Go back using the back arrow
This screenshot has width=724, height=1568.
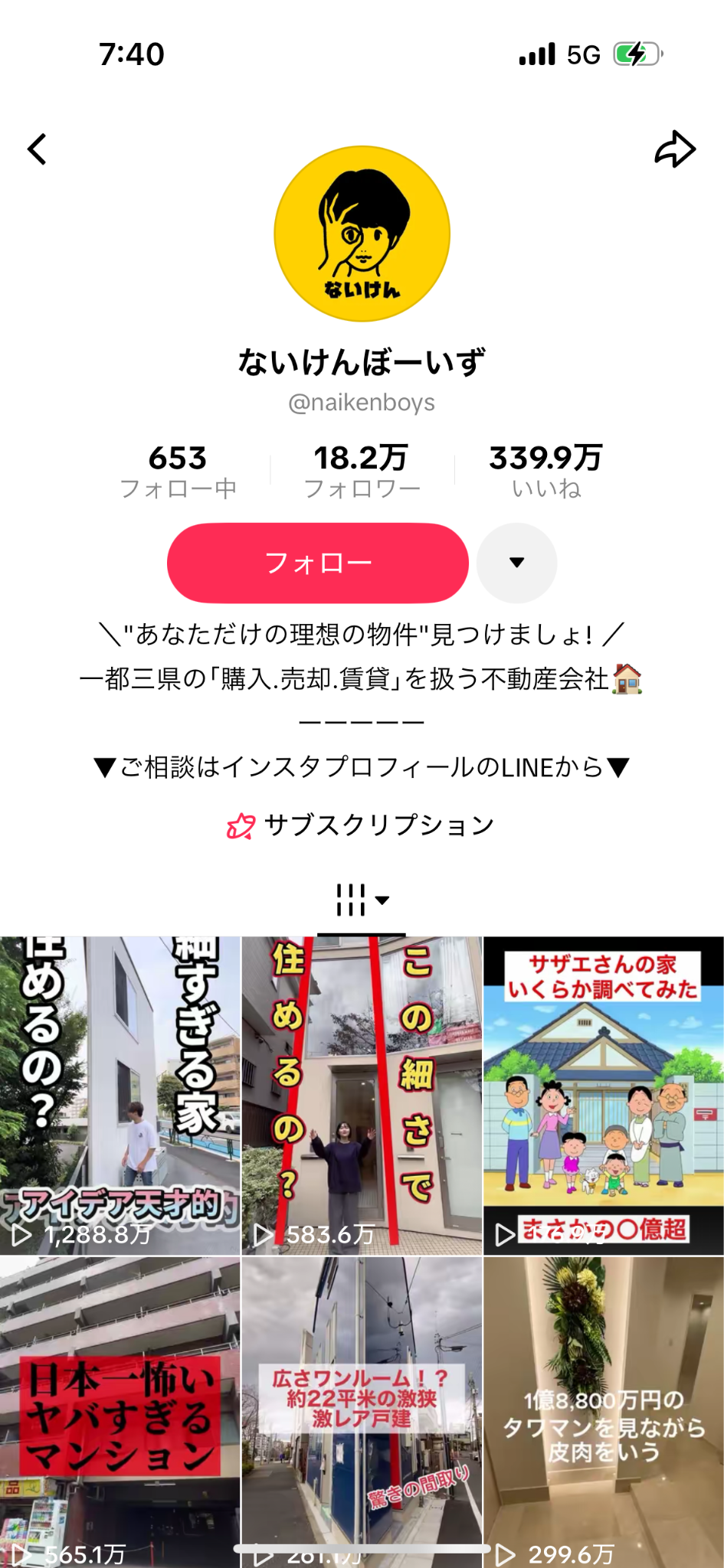[x=38, y=149]
